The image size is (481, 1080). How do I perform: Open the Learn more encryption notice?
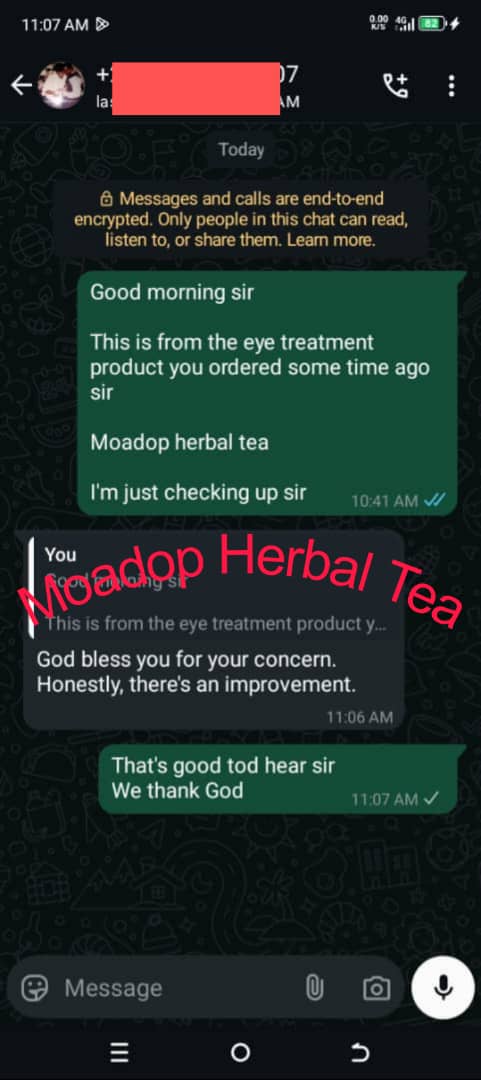[x=240, y=220]
